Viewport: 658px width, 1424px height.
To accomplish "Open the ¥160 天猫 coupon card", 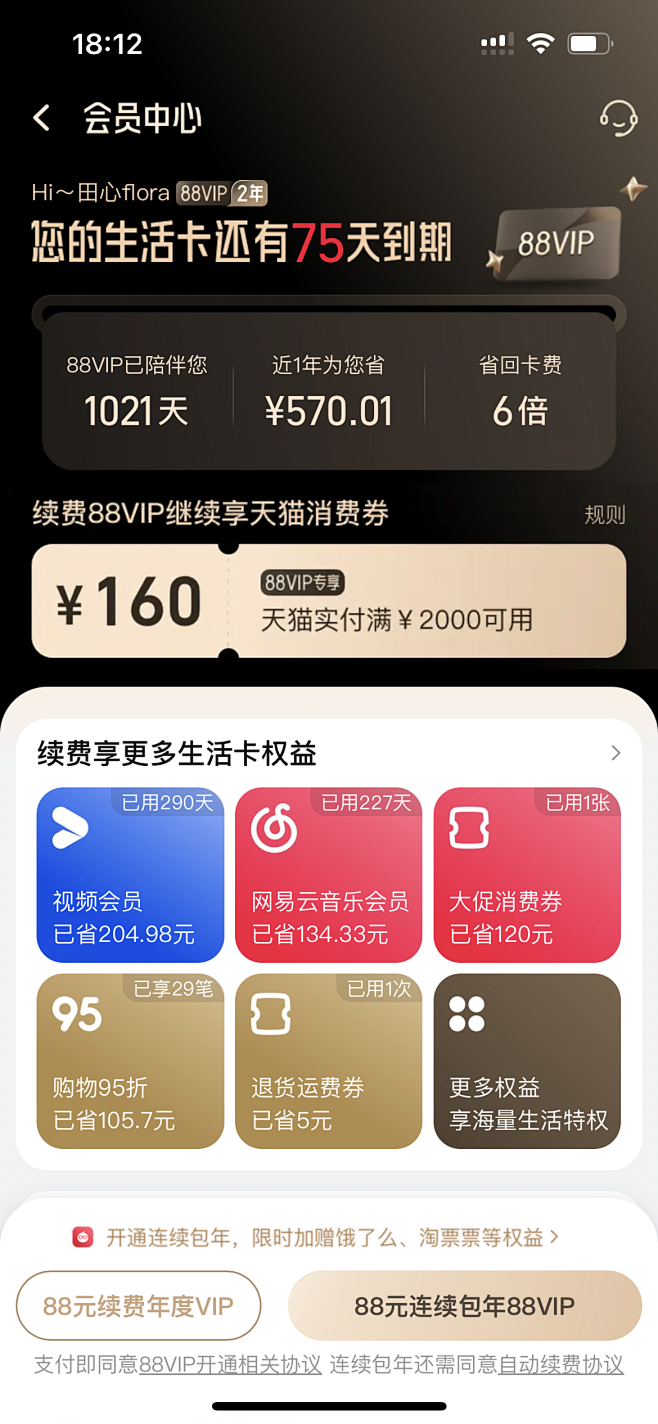I will click(329, 601).
